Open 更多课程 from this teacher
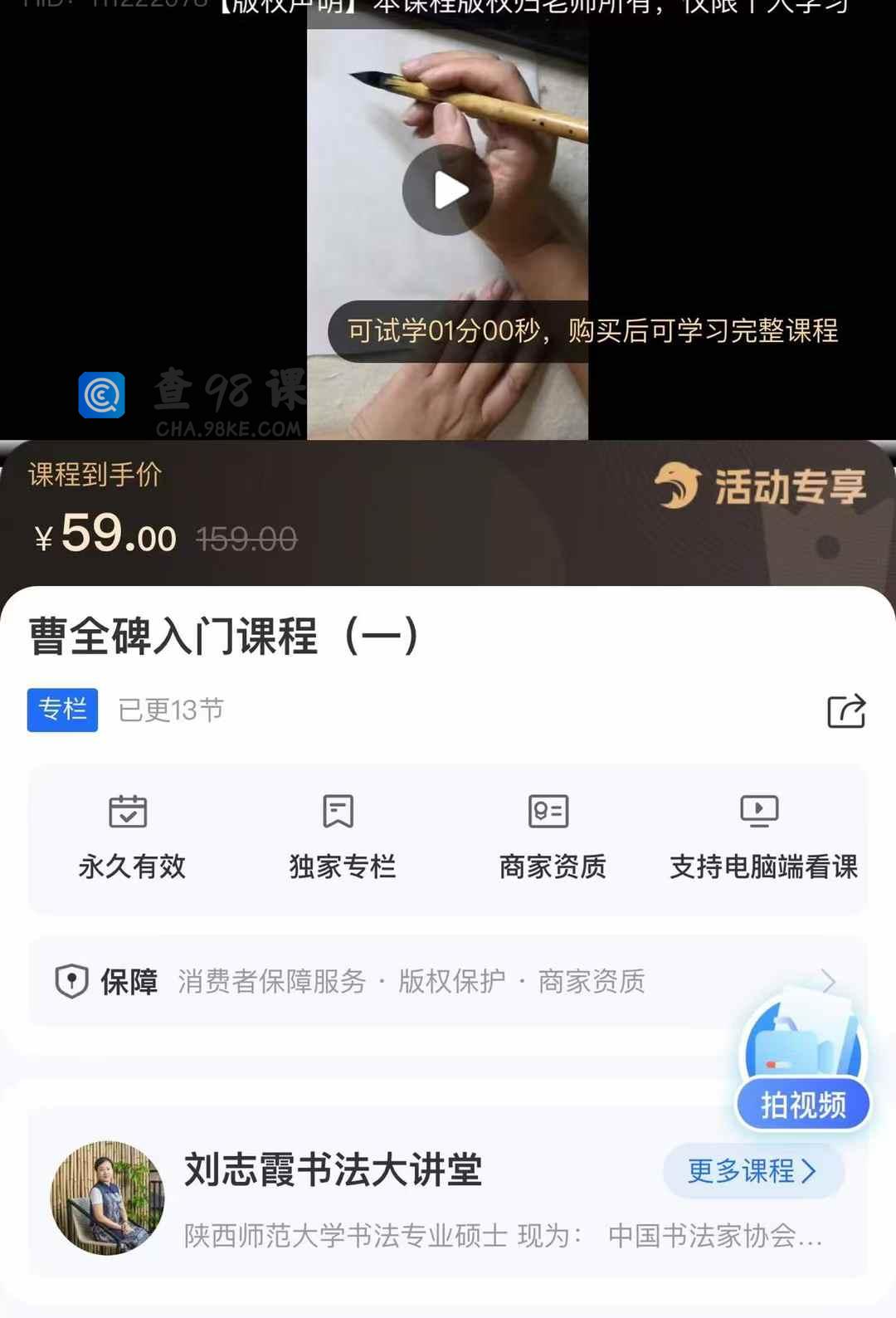The image size is (896, 1318). 752,1171
